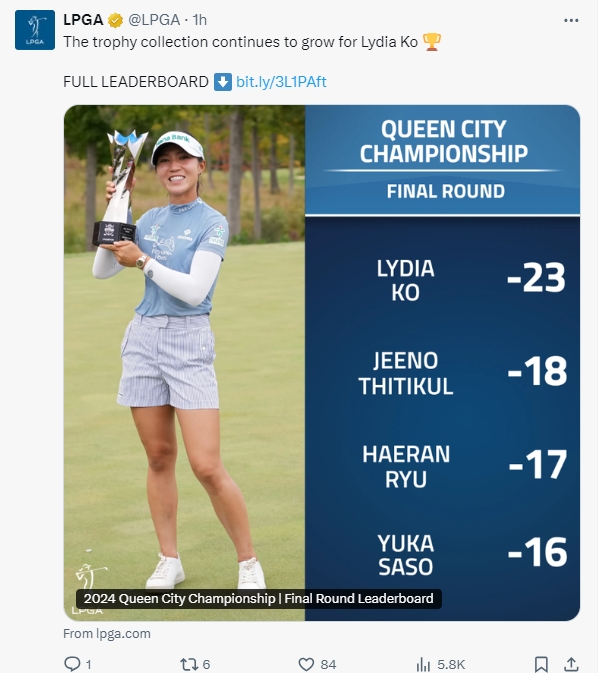
Task: View the post's analytics
Action: point(424,663)
